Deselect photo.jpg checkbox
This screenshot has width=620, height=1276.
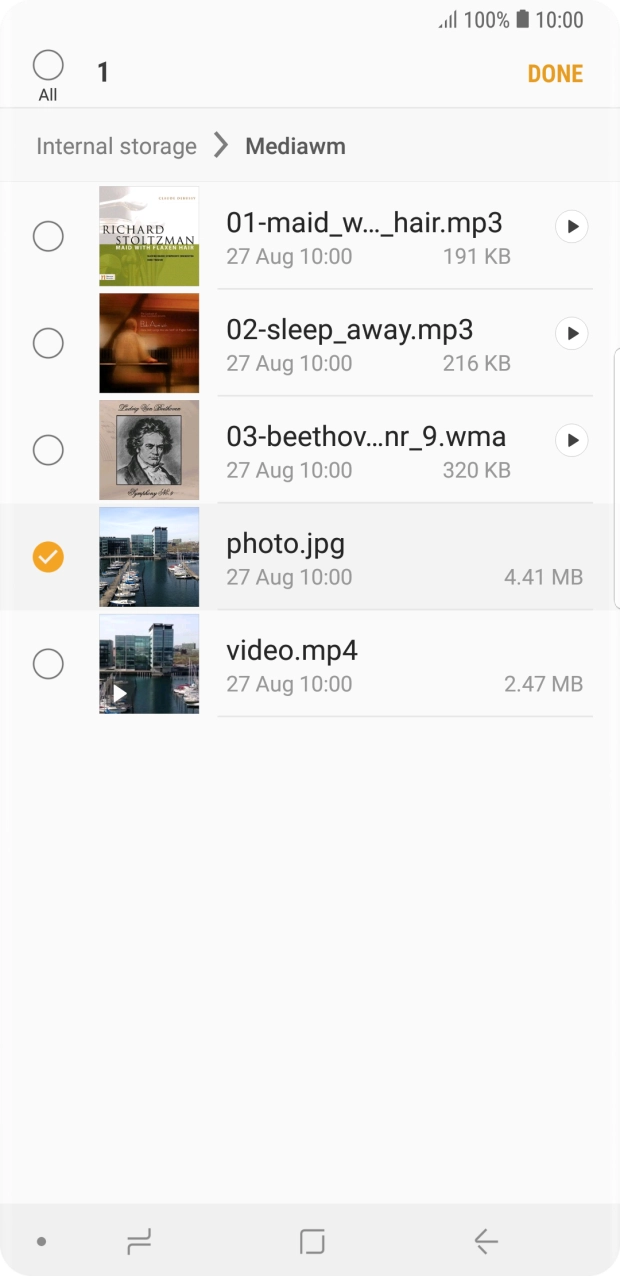(48, 557)
